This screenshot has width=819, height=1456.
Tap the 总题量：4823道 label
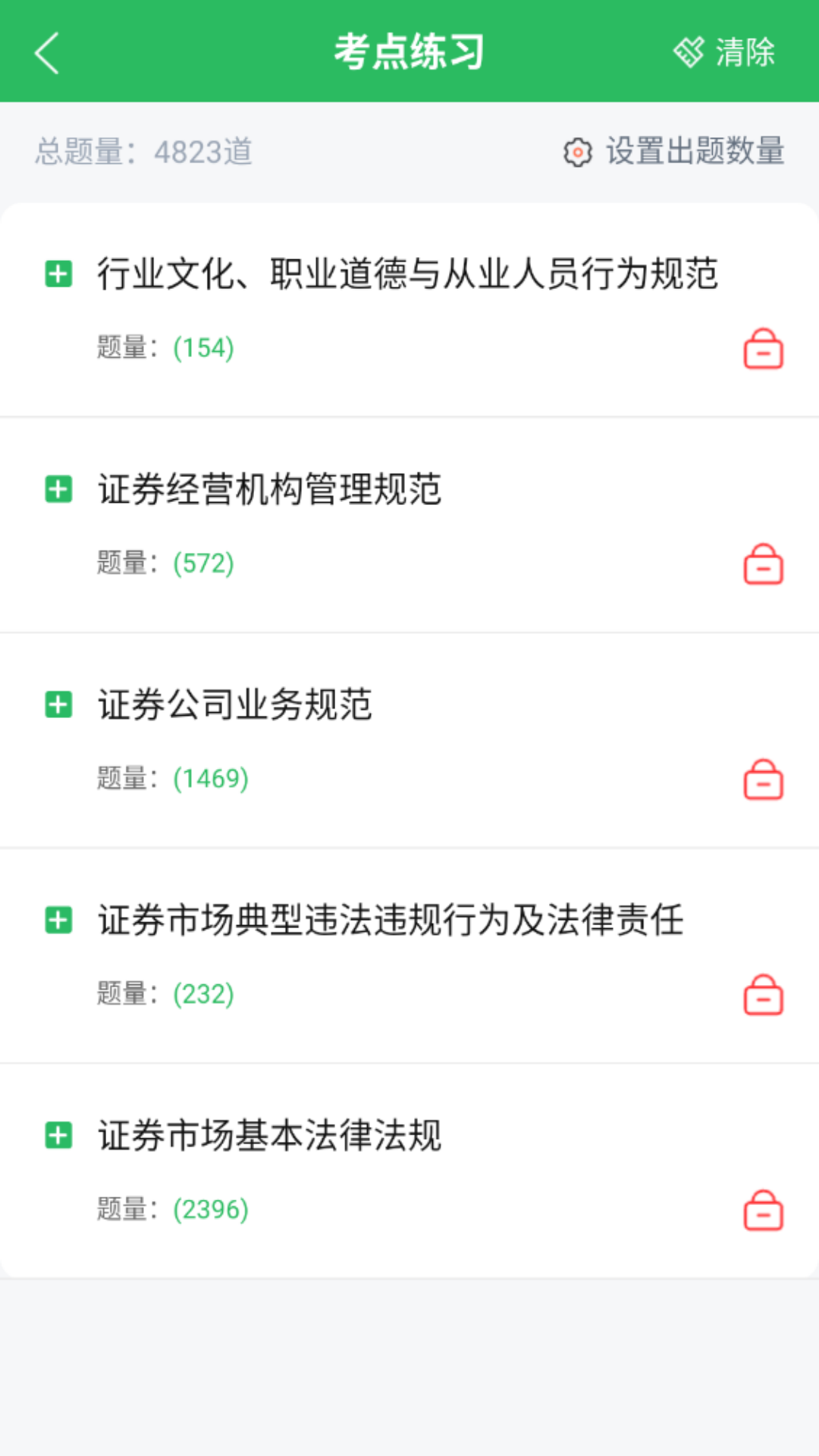click(x=143, y=152)
